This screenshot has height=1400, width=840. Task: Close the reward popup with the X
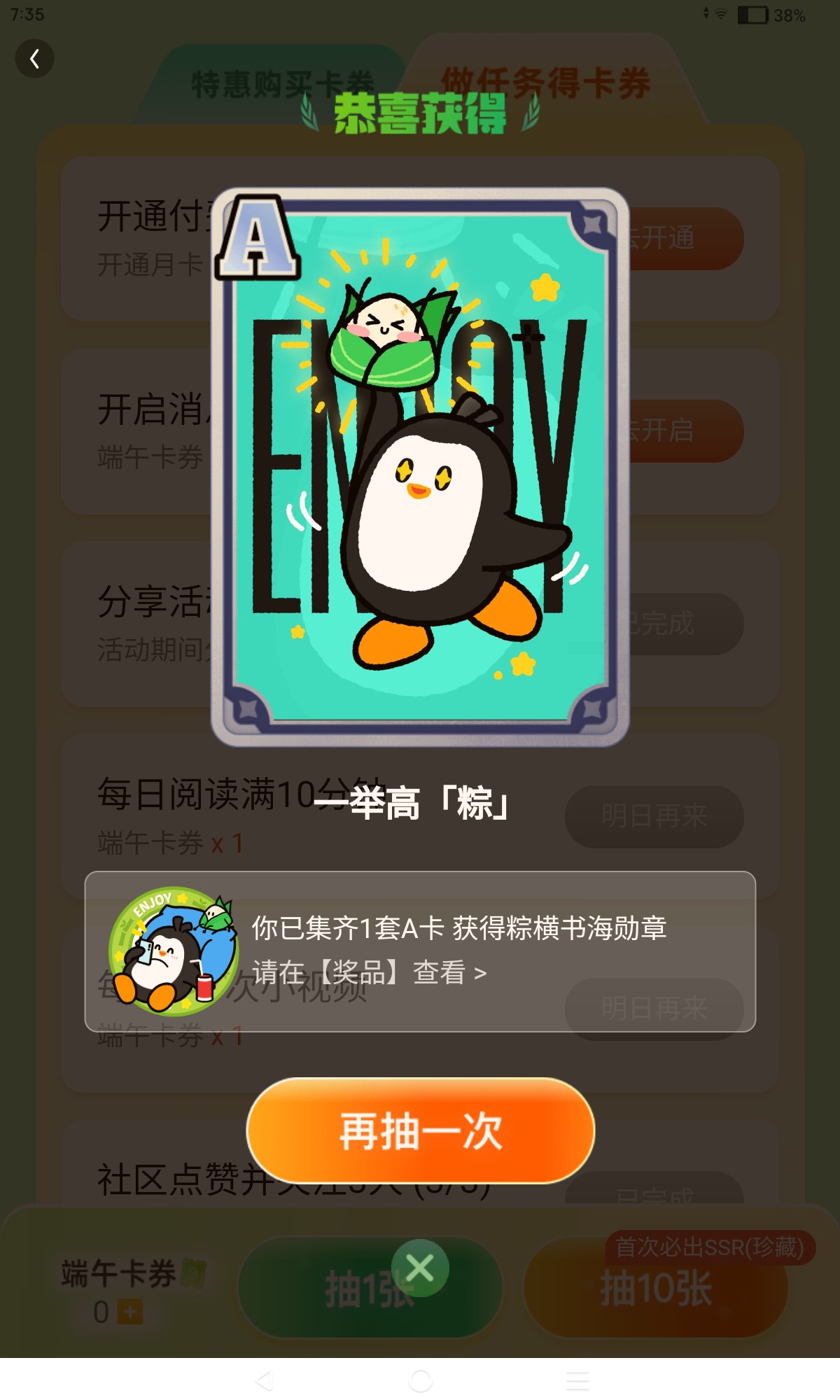420,1268
